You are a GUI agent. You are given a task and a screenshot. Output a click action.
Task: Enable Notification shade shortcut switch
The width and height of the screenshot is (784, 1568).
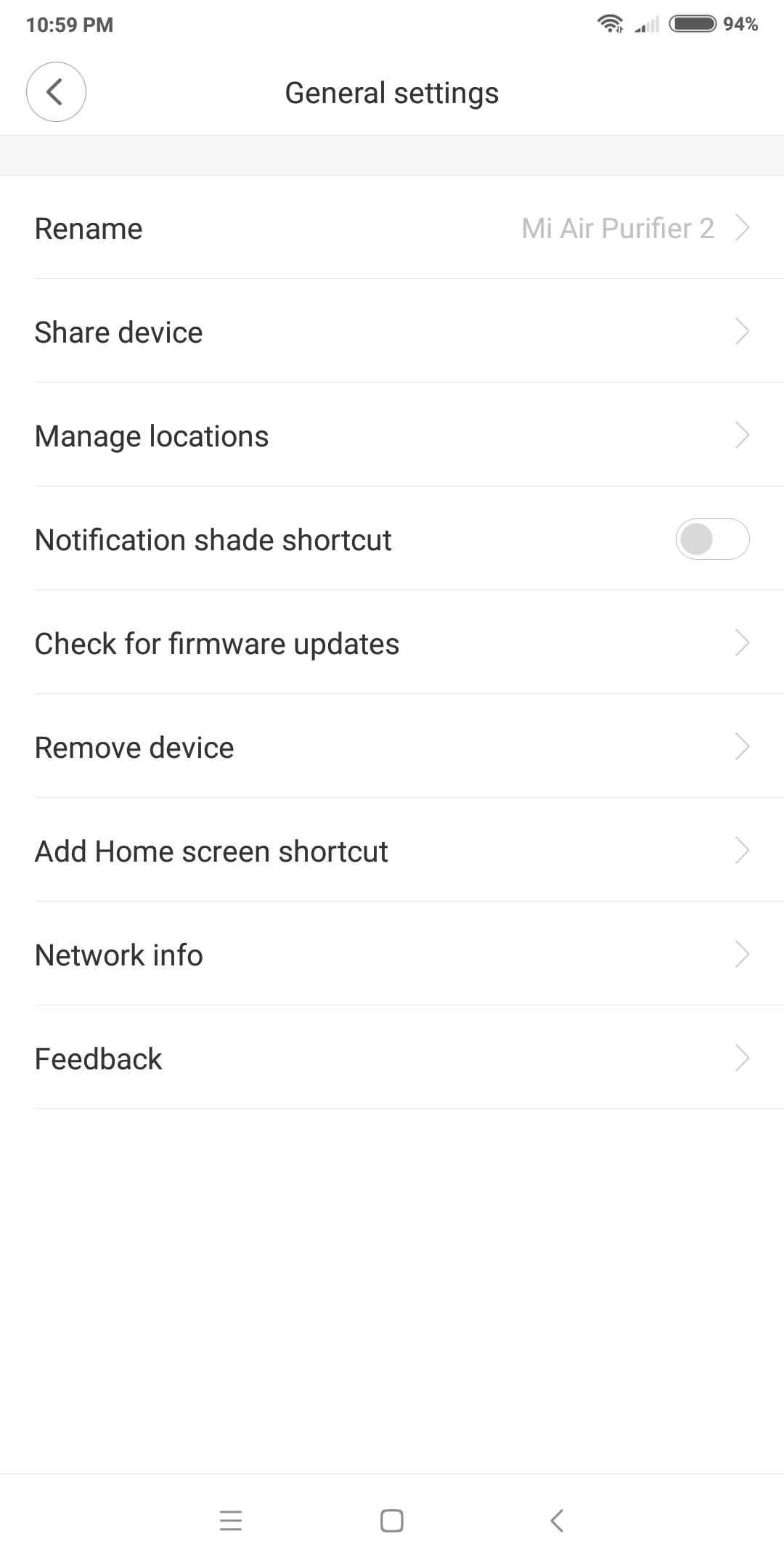click(x=711, y=539)
